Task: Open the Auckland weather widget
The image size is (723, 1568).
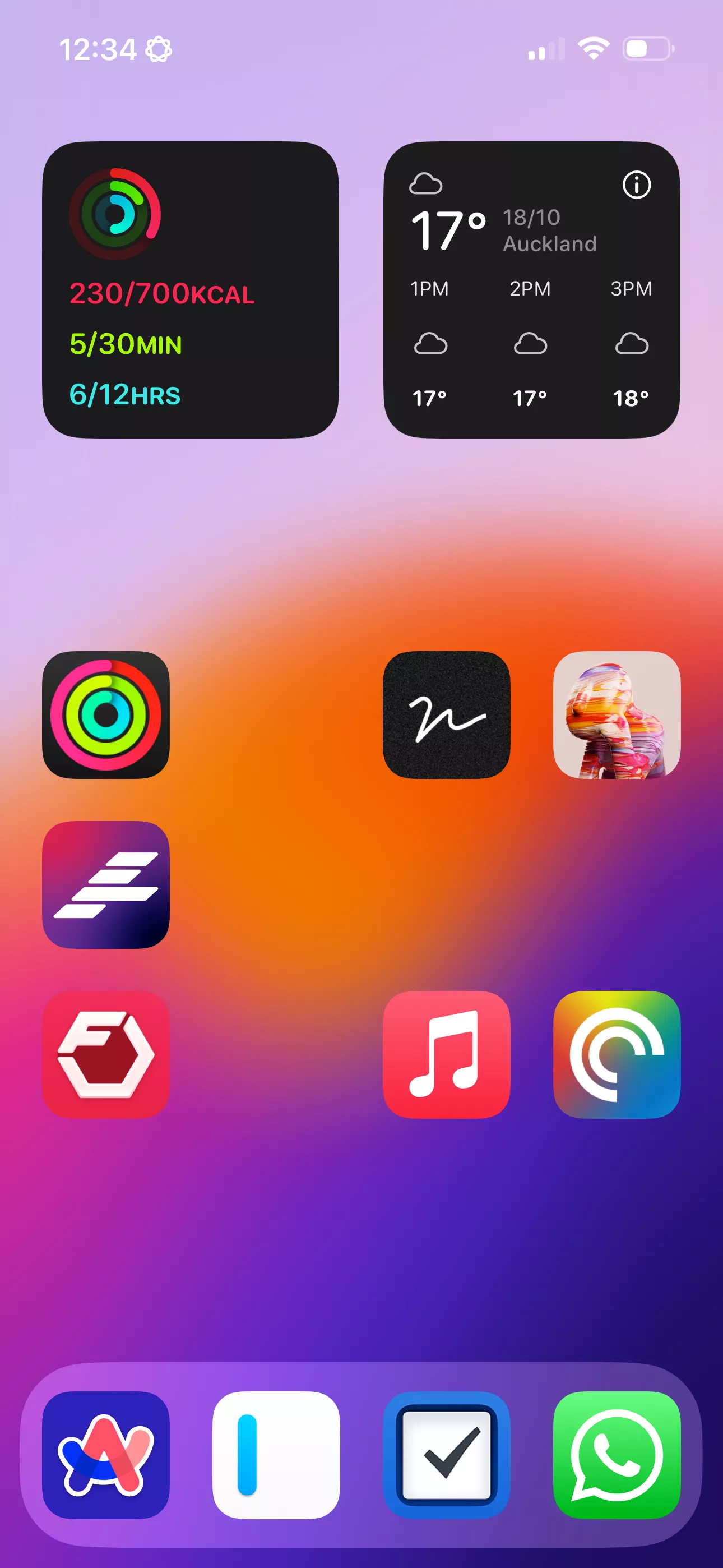Action: click(531, 290)
